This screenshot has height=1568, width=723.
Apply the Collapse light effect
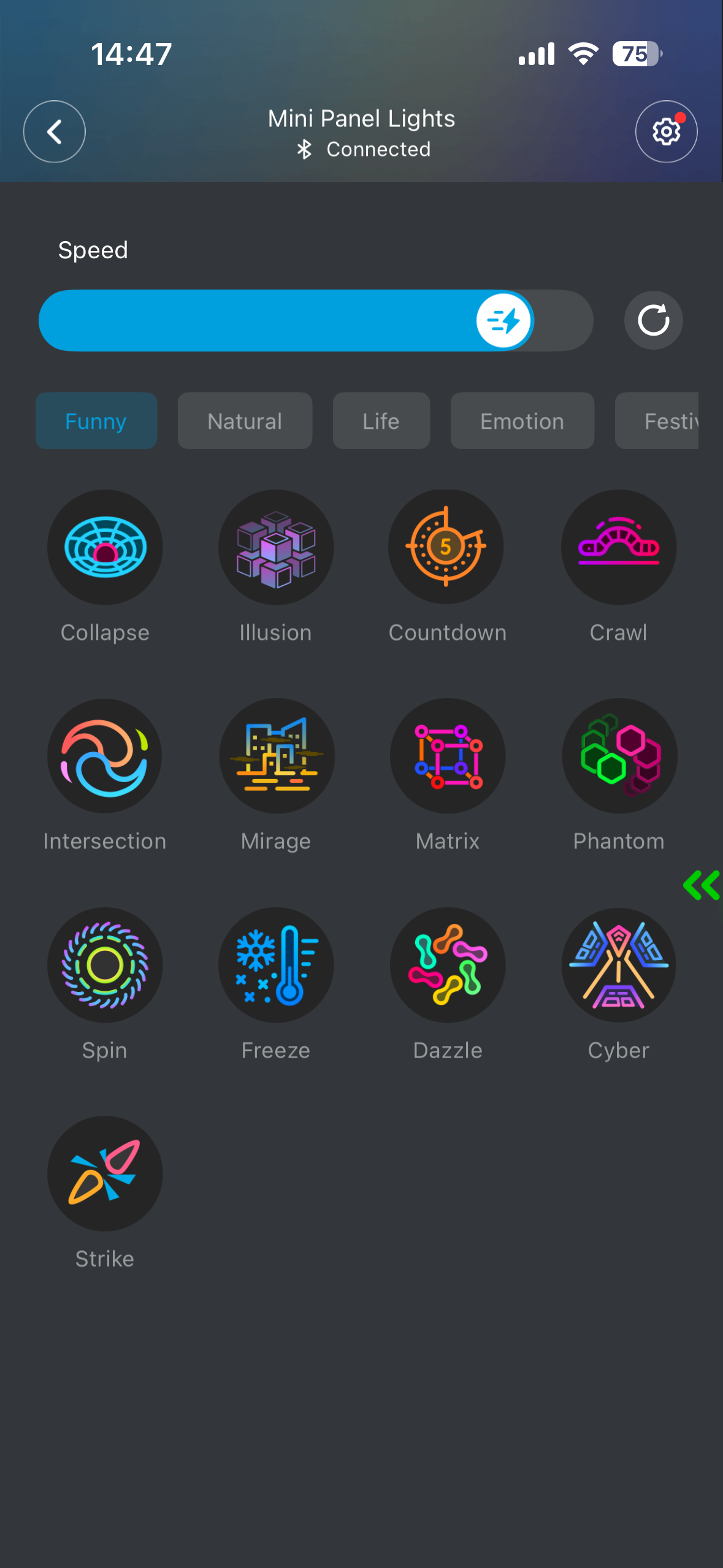point(105,547)
